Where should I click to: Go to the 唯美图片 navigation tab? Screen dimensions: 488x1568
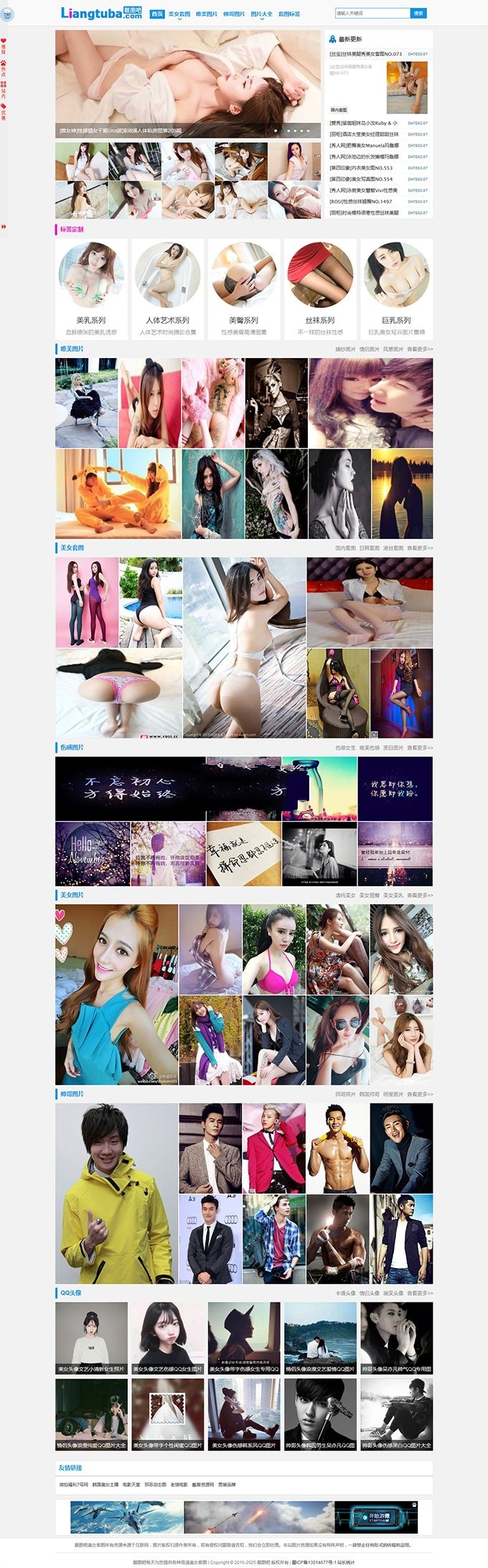207,14
